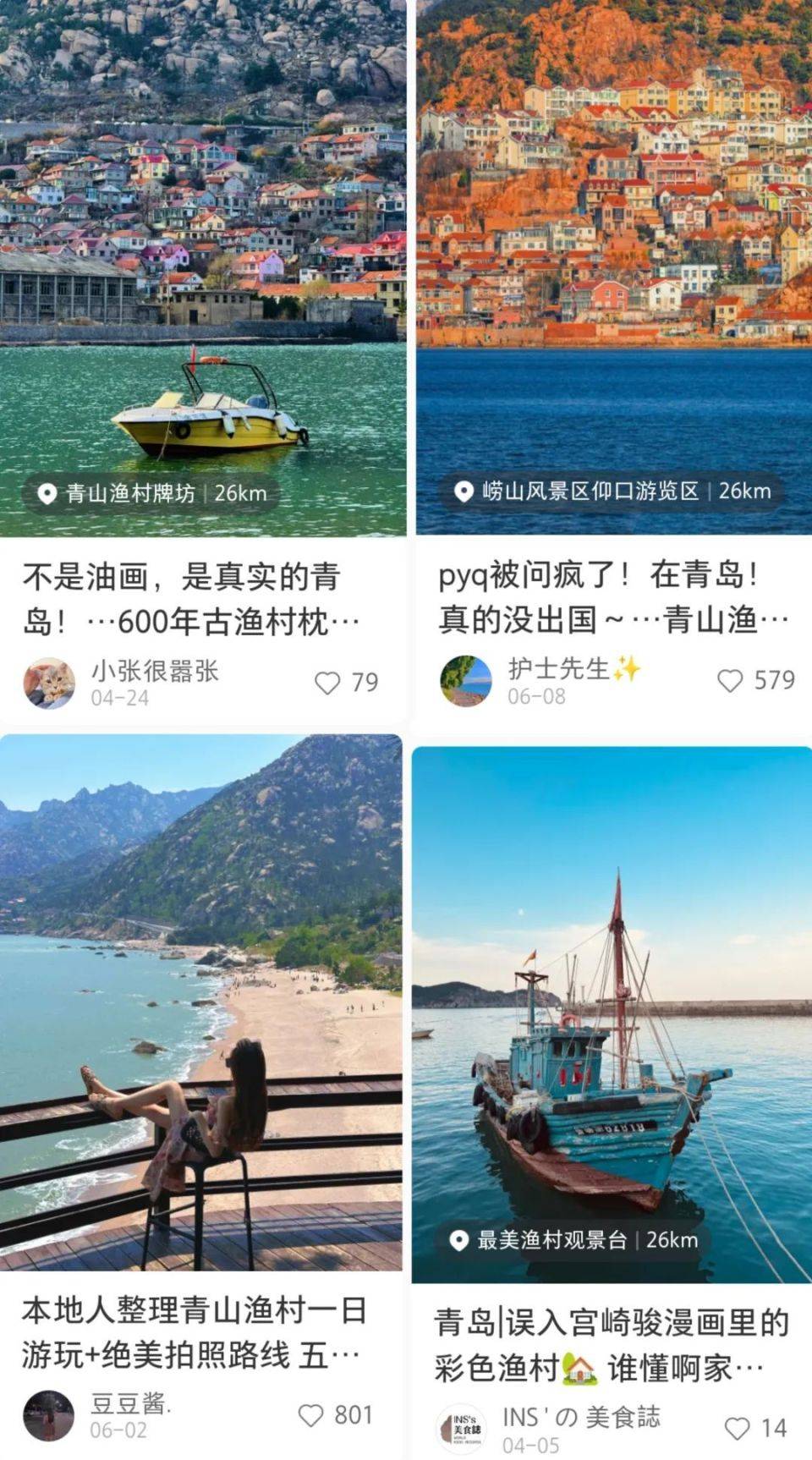The width and height of the screenshot is (812, 1460).
Task: View 豆豆酱's profile avatar
Action: click(x=49, y=1415)
